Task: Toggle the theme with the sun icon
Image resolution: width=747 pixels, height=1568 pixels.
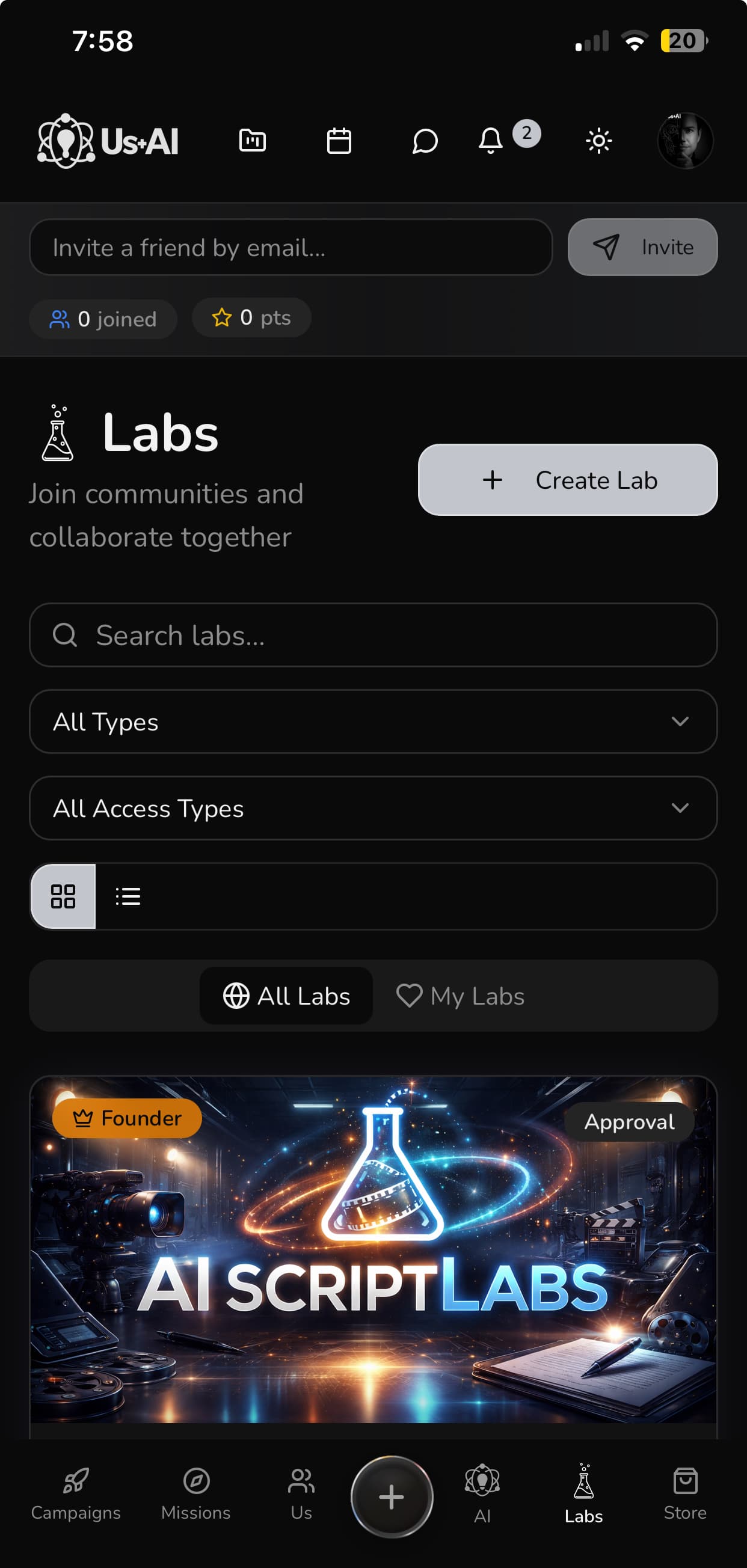Action: (598, 141)
